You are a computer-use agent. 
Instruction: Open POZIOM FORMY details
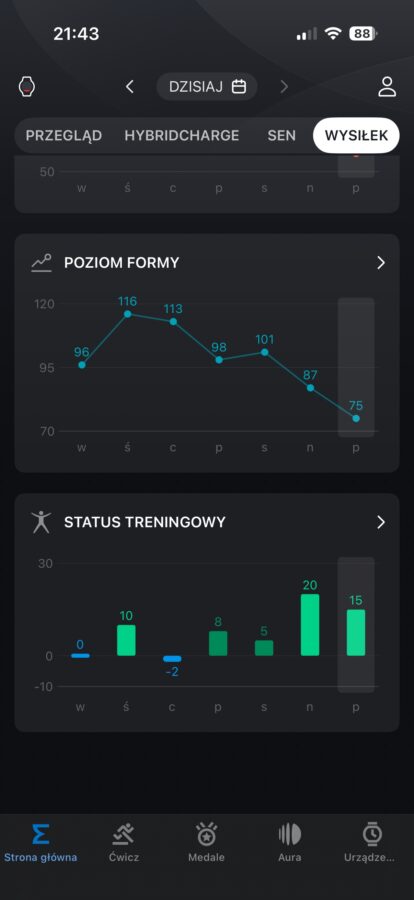coord(381,263)
